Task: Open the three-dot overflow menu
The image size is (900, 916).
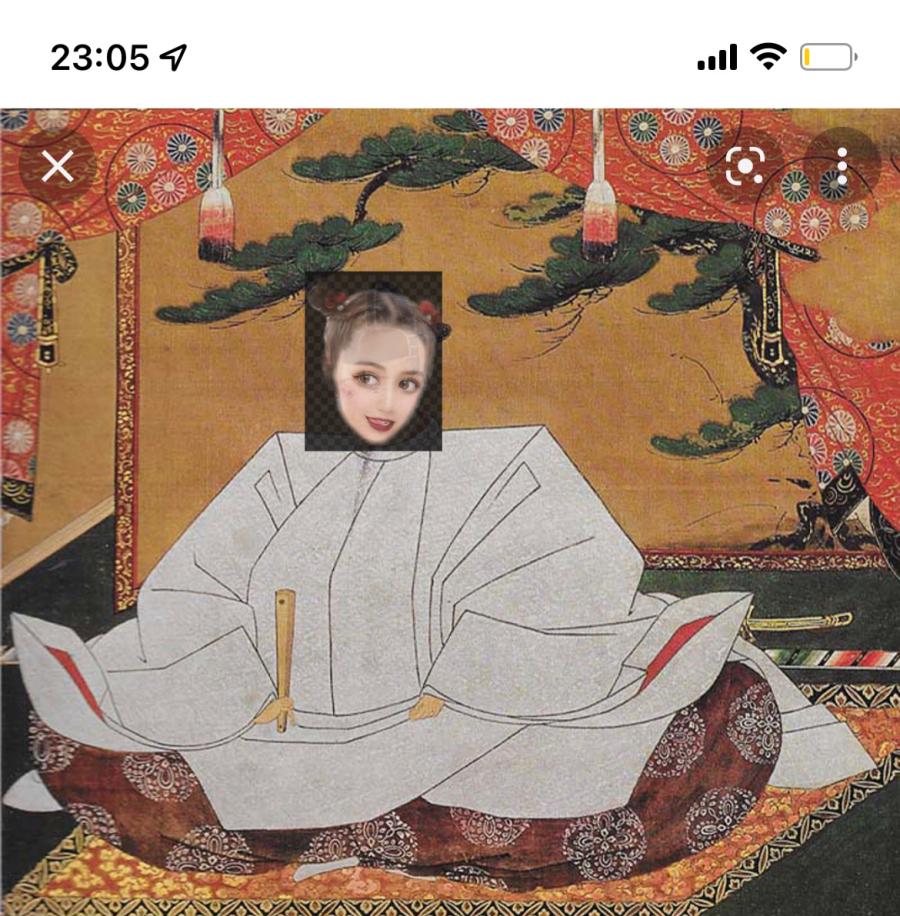Action: pos(842,166)
